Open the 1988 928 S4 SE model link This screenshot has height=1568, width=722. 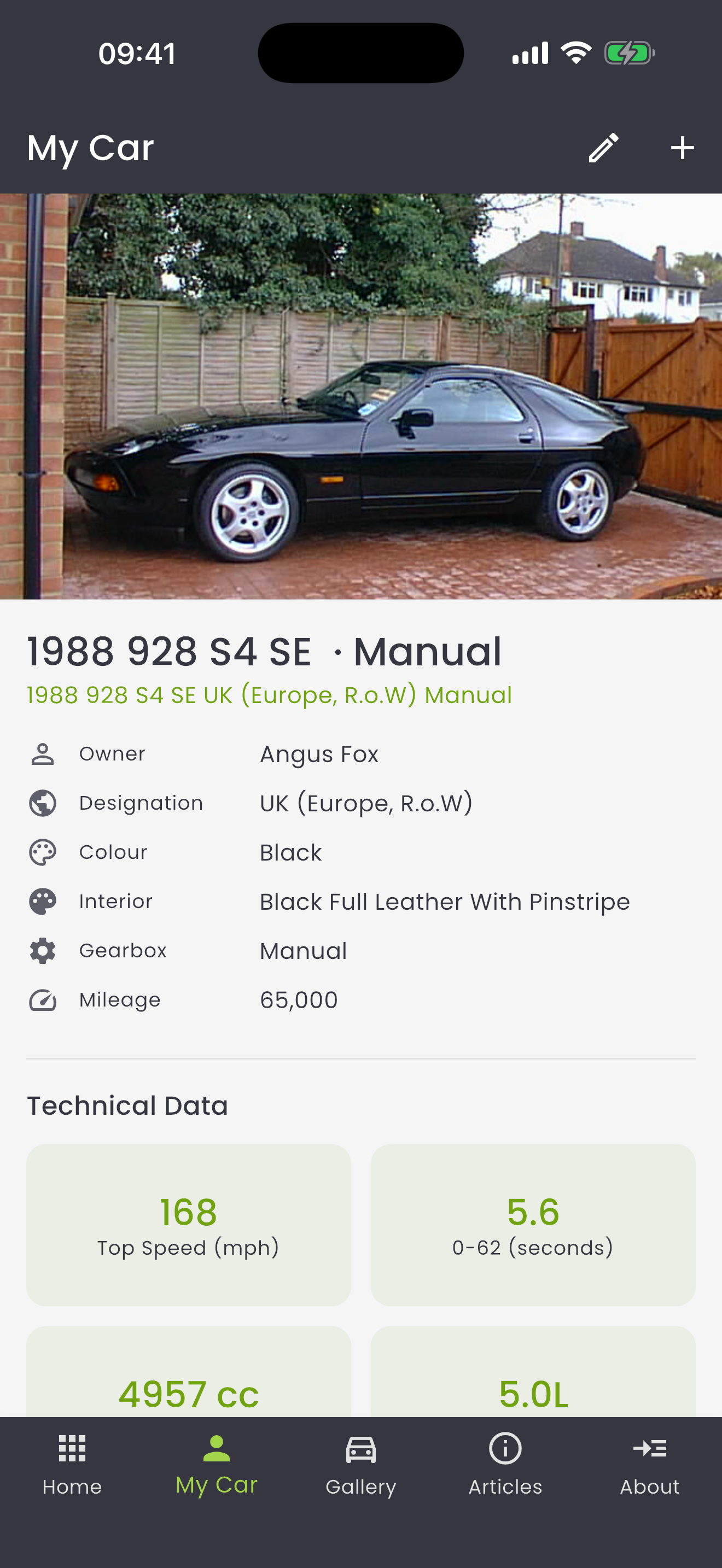[x=269, y=695]
